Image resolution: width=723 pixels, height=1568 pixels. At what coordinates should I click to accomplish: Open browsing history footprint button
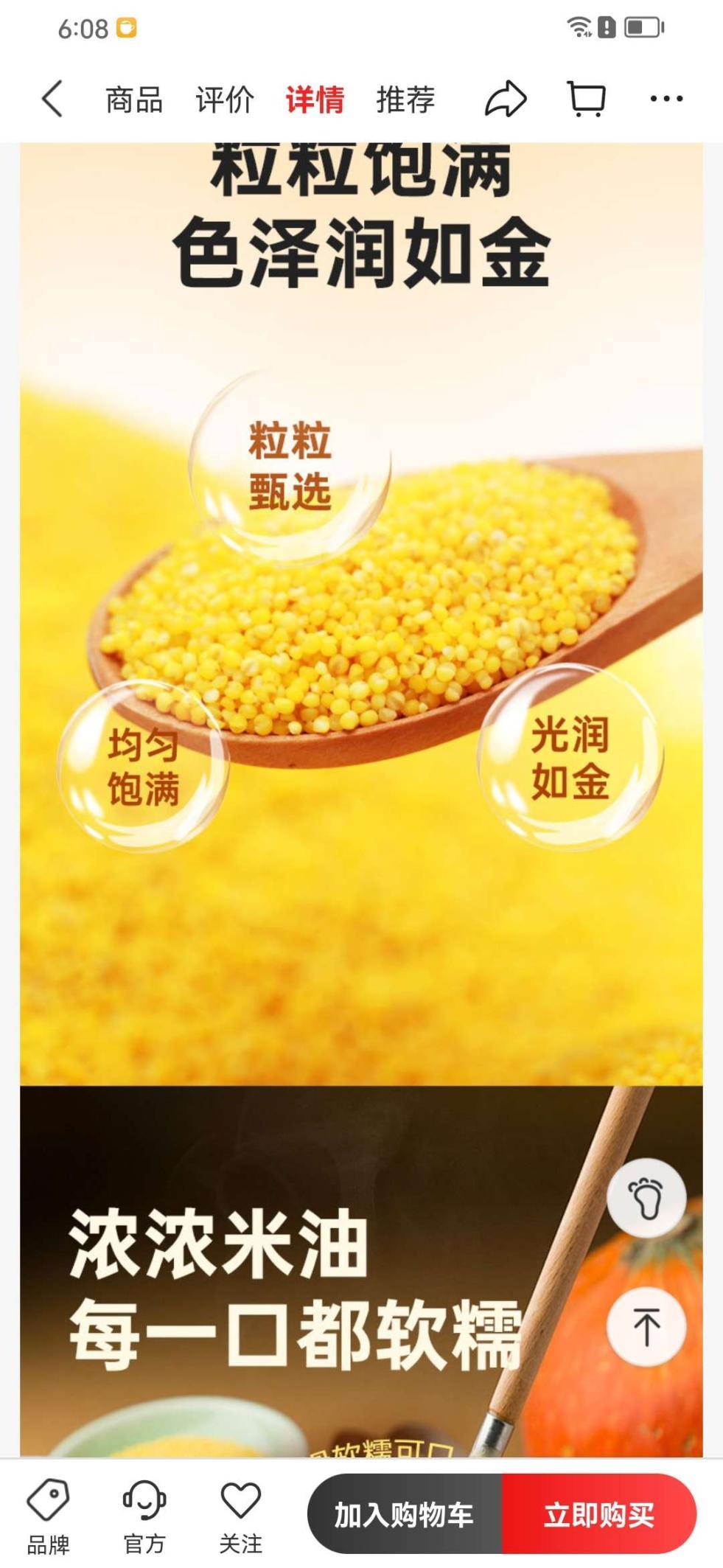coord(646,1198)
